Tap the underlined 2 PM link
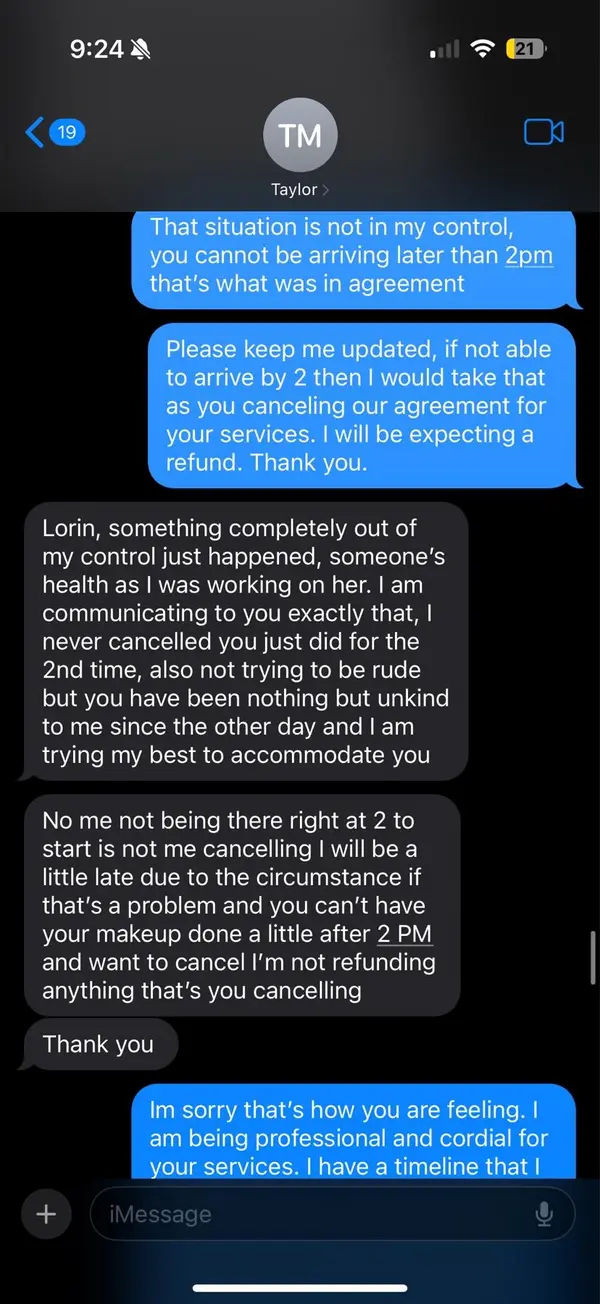The width and height of the screenshot is (600, 1304). tap(404, 935)
